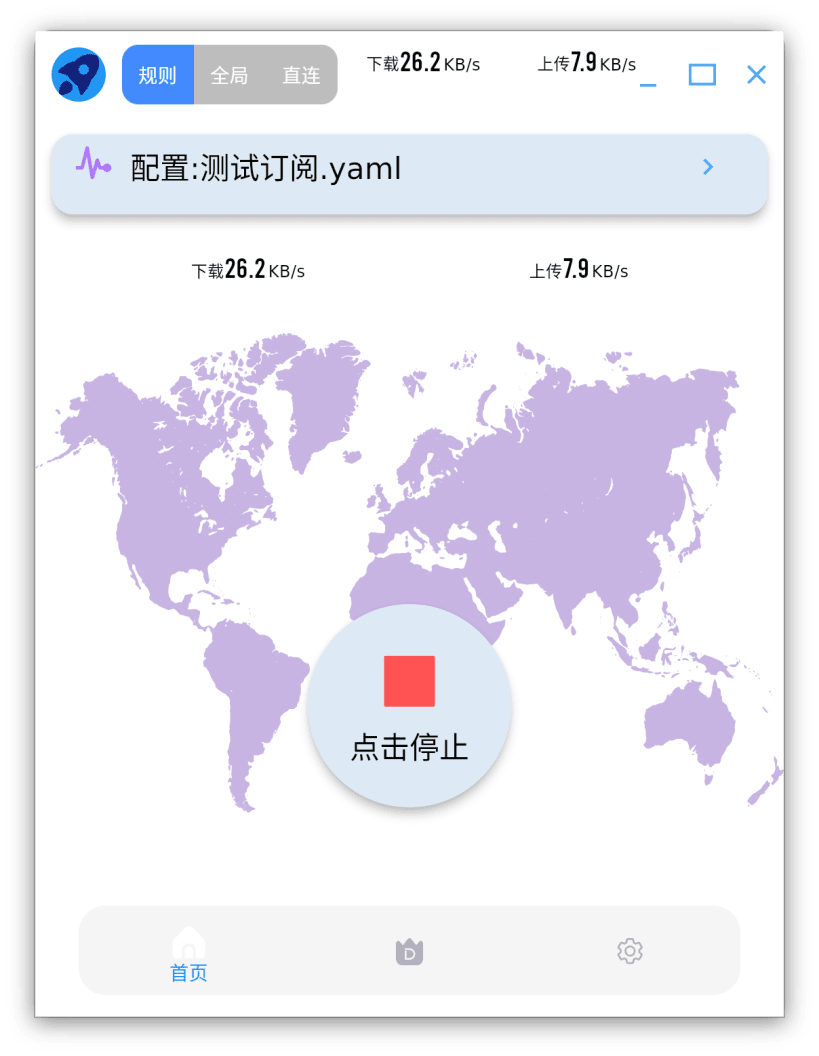
Task: Switch to 全局 (Global) proxy mode
Action: pos(229,75)
